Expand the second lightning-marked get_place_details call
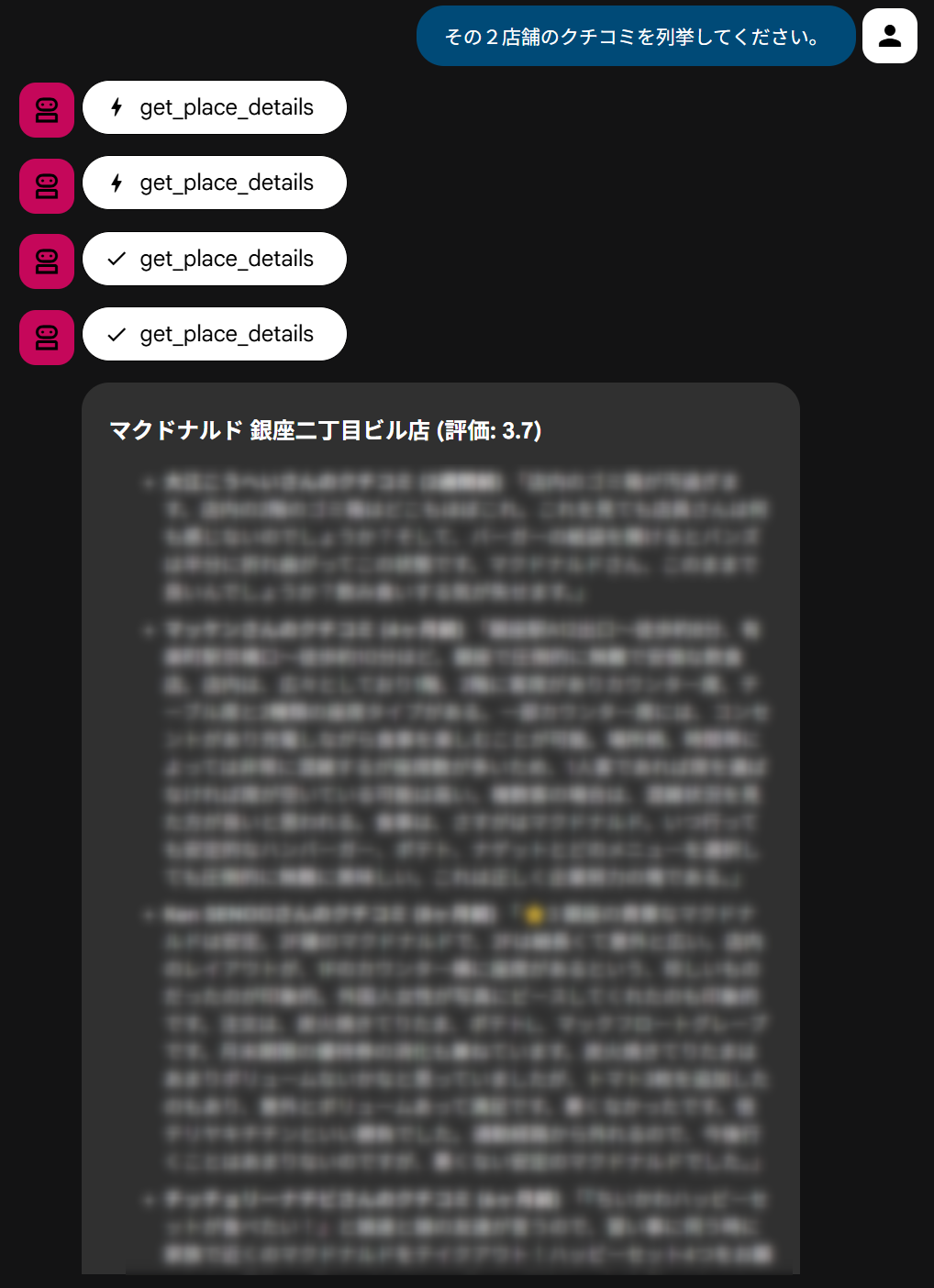934x1288 pixels. click(214, 183)
